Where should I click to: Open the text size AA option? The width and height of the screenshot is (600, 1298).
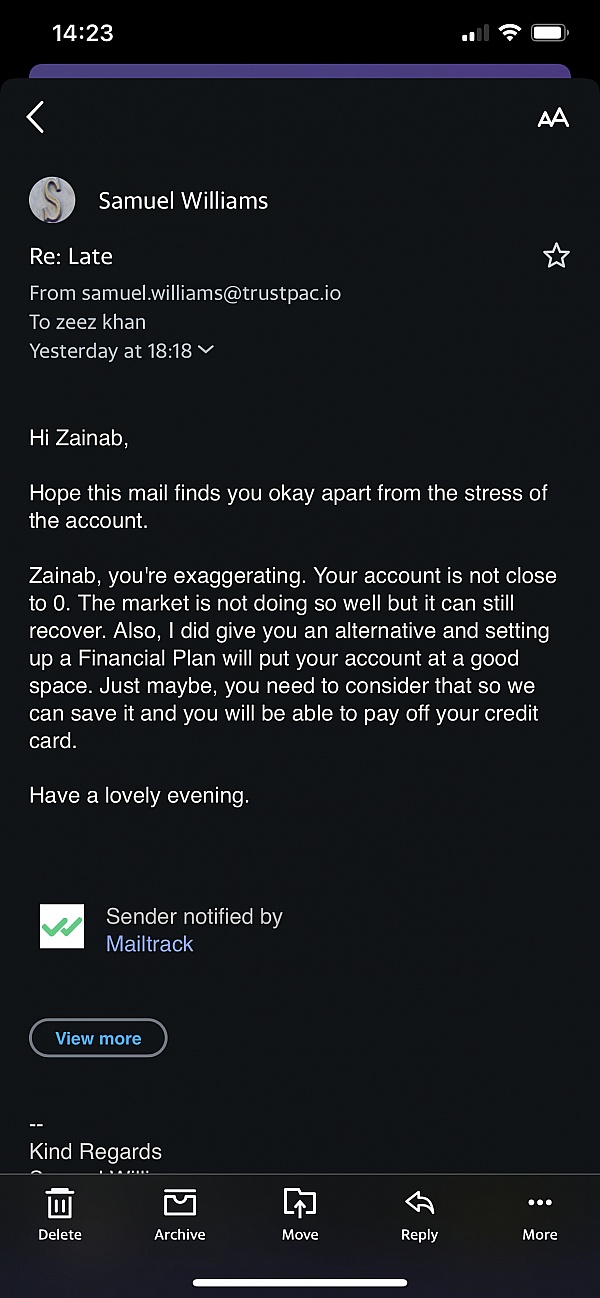click(552, 118)
